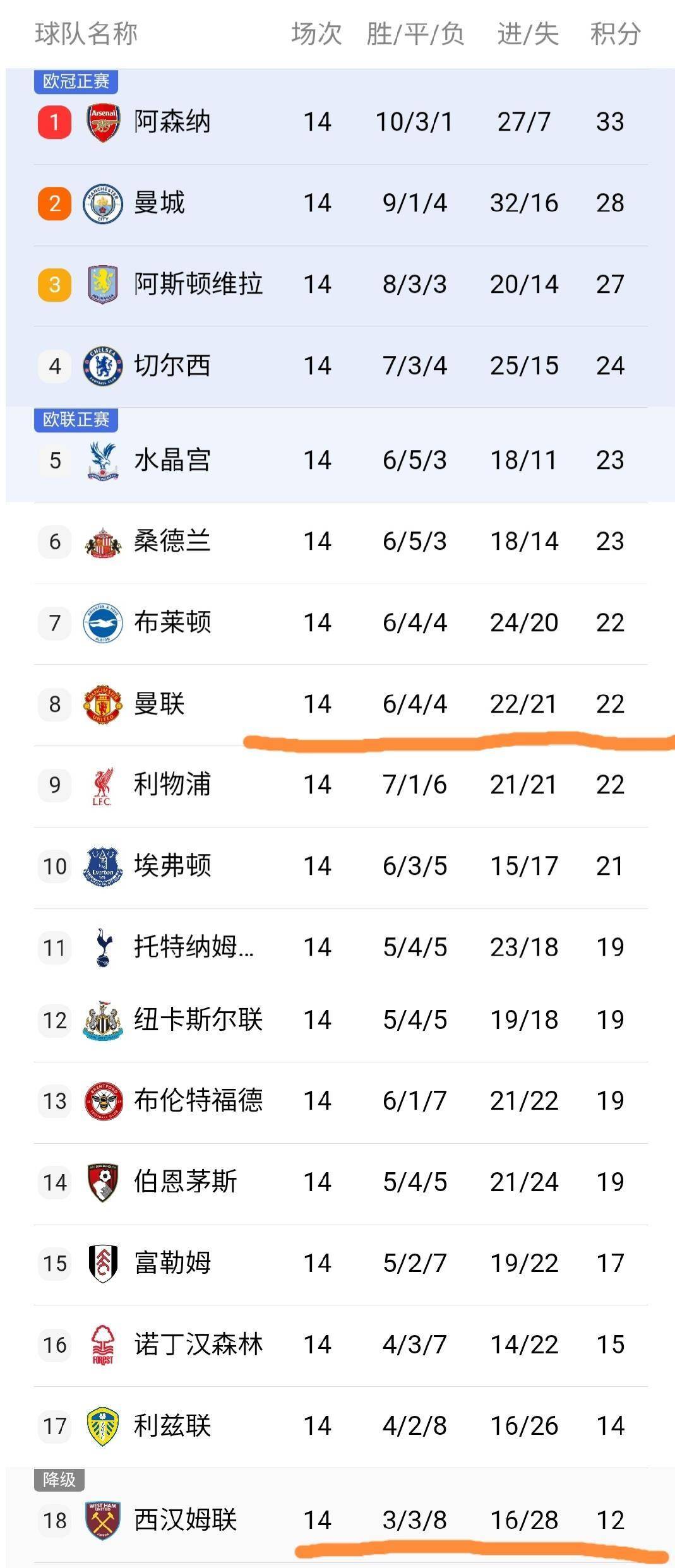
Task: Click the 胜/平/负 column header
Action: pyautogui.click(x=414, y=36)
